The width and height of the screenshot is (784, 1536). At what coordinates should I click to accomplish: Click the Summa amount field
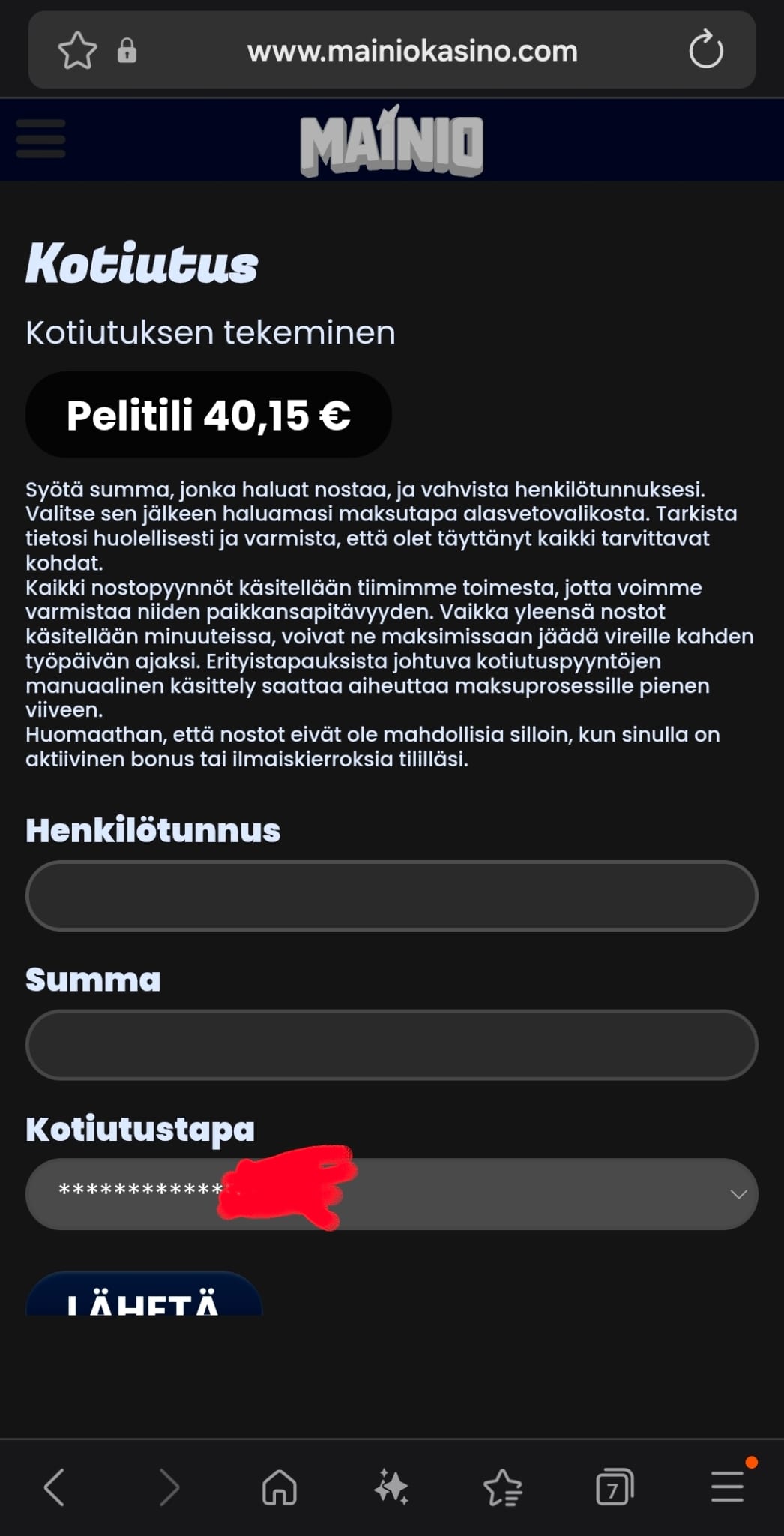392,1045
